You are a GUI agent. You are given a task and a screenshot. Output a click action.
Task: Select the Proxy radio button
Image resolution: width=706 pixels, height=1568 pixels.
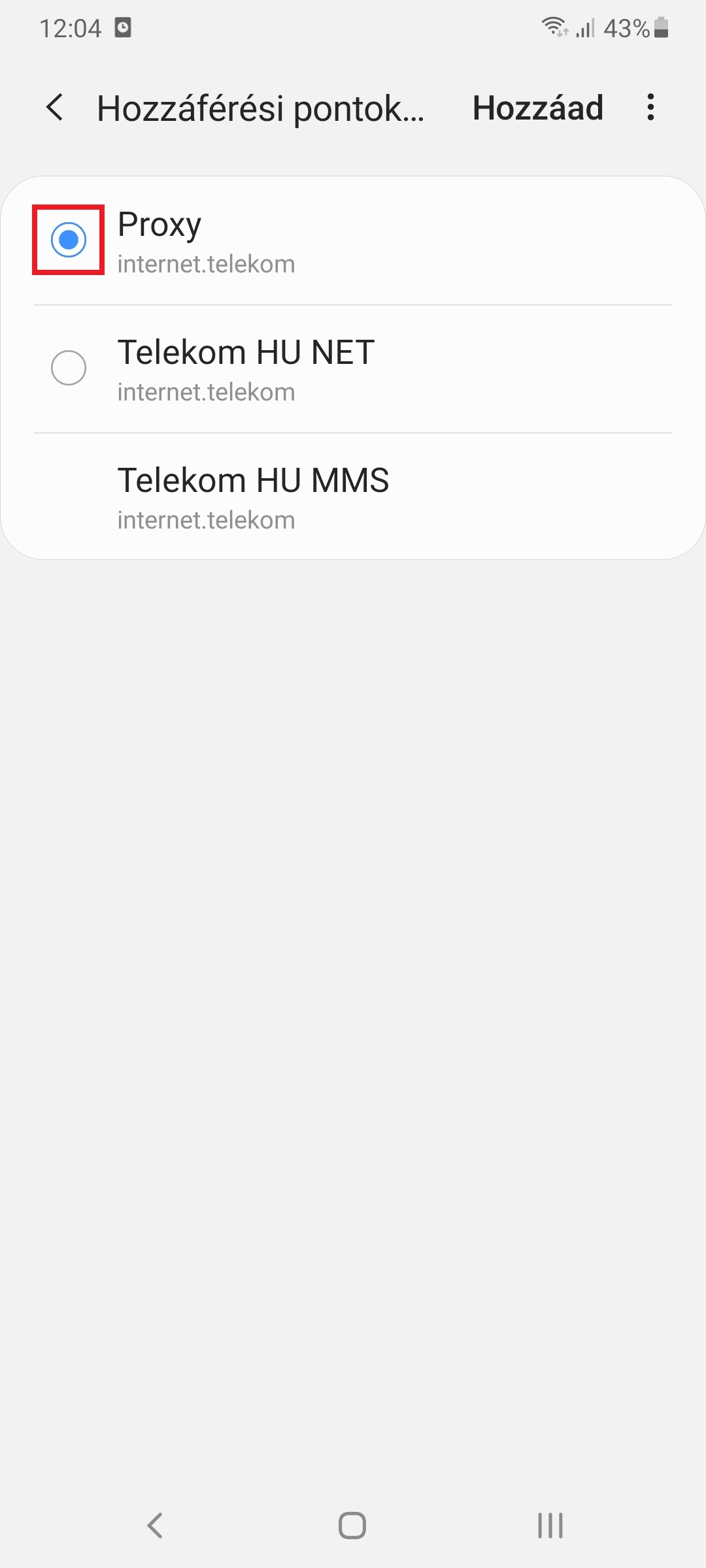[69, 240]
